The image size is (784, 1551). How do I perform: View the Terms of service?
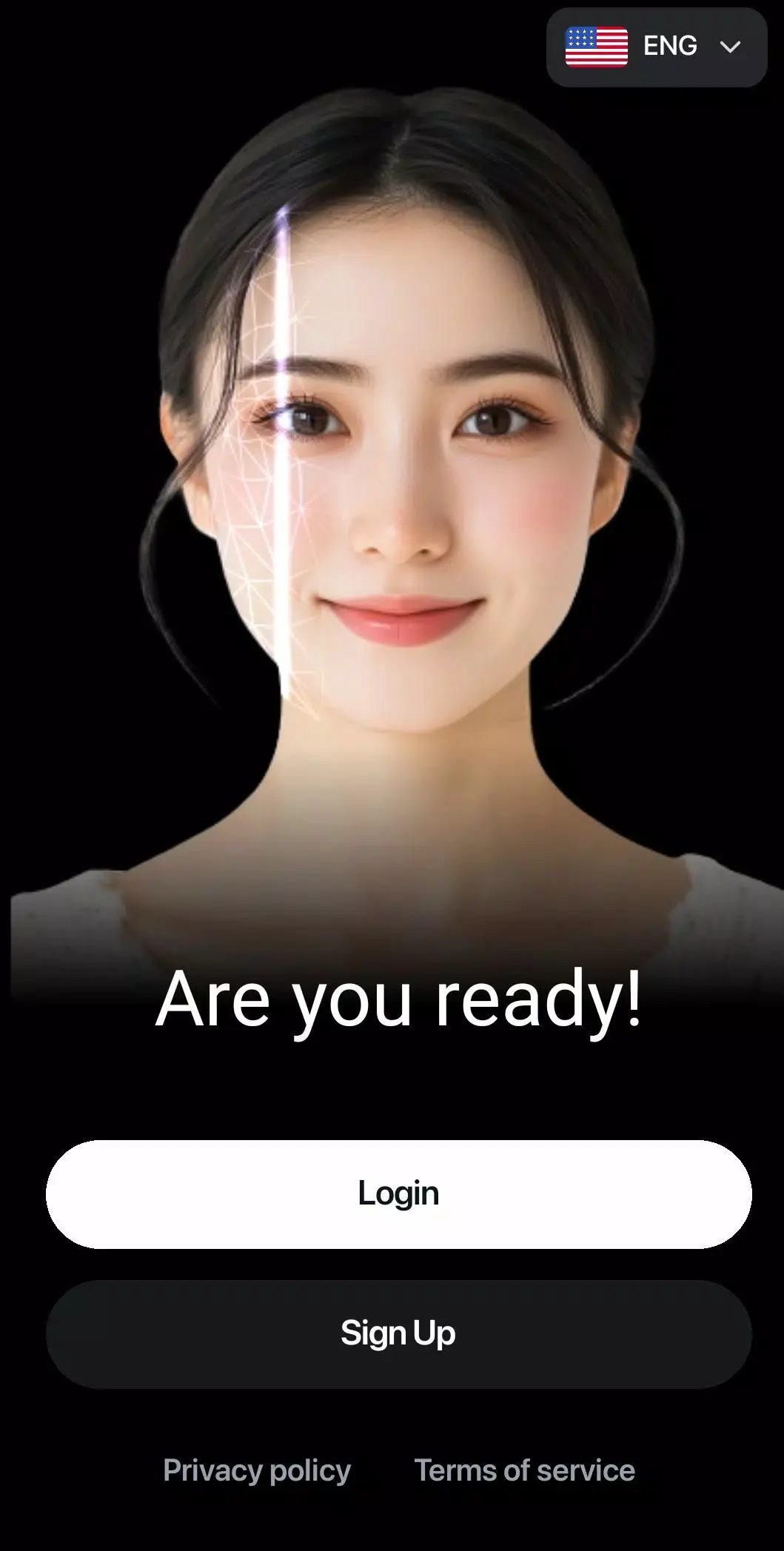coord(524,1470)
